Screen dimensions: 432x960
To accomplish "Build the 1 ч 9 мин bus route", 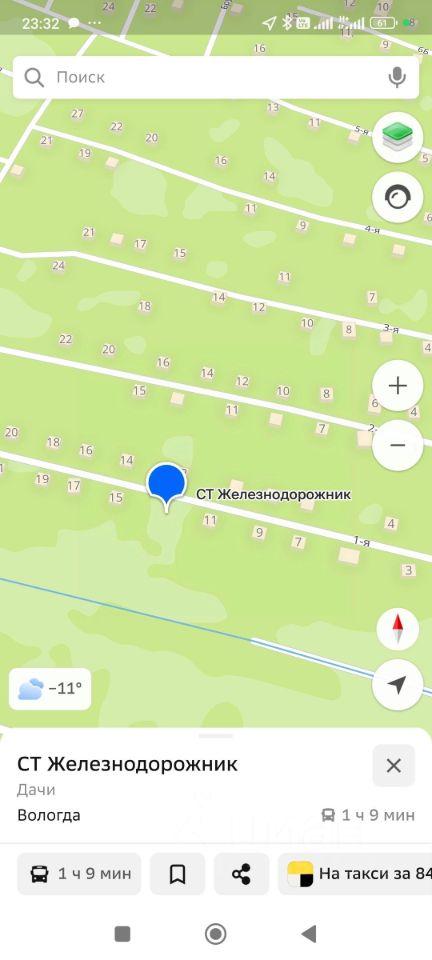I will click(79, 874).
